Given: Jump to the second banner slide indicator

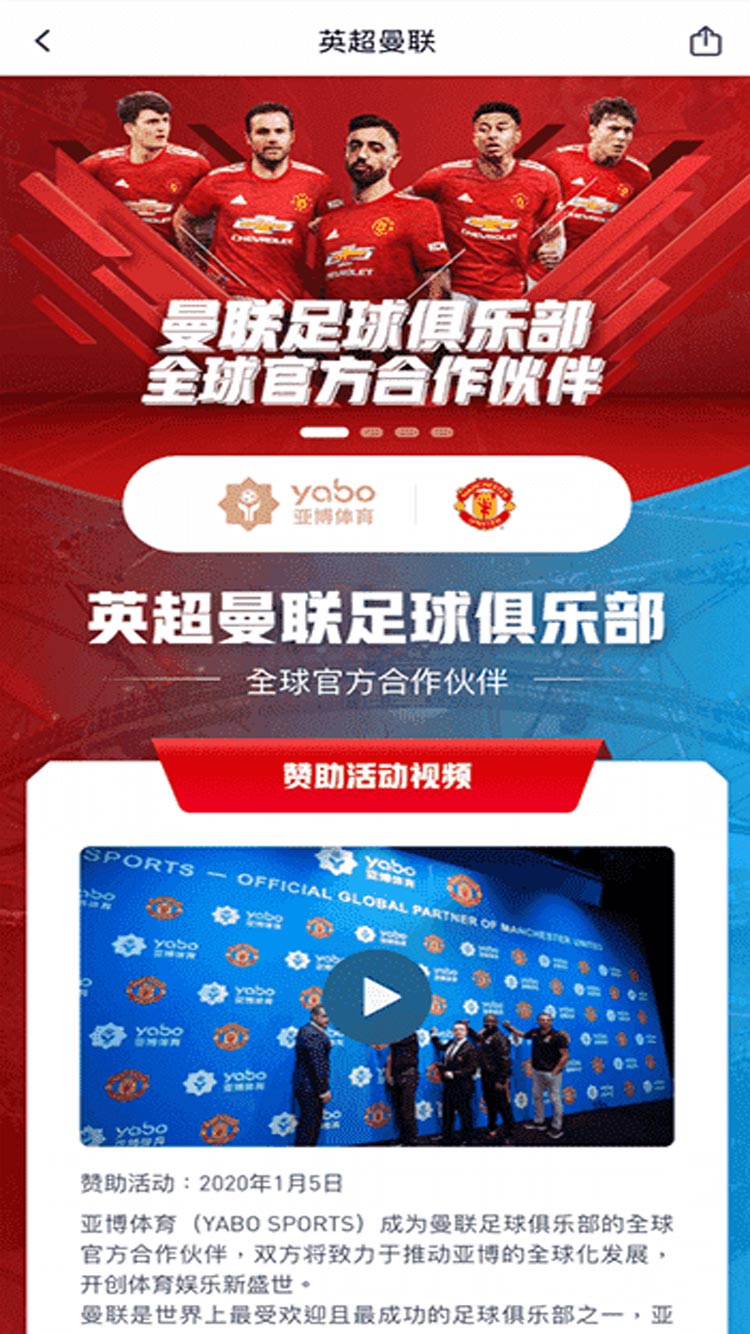Looking at the screenshot, I should (x=372, y=433).
